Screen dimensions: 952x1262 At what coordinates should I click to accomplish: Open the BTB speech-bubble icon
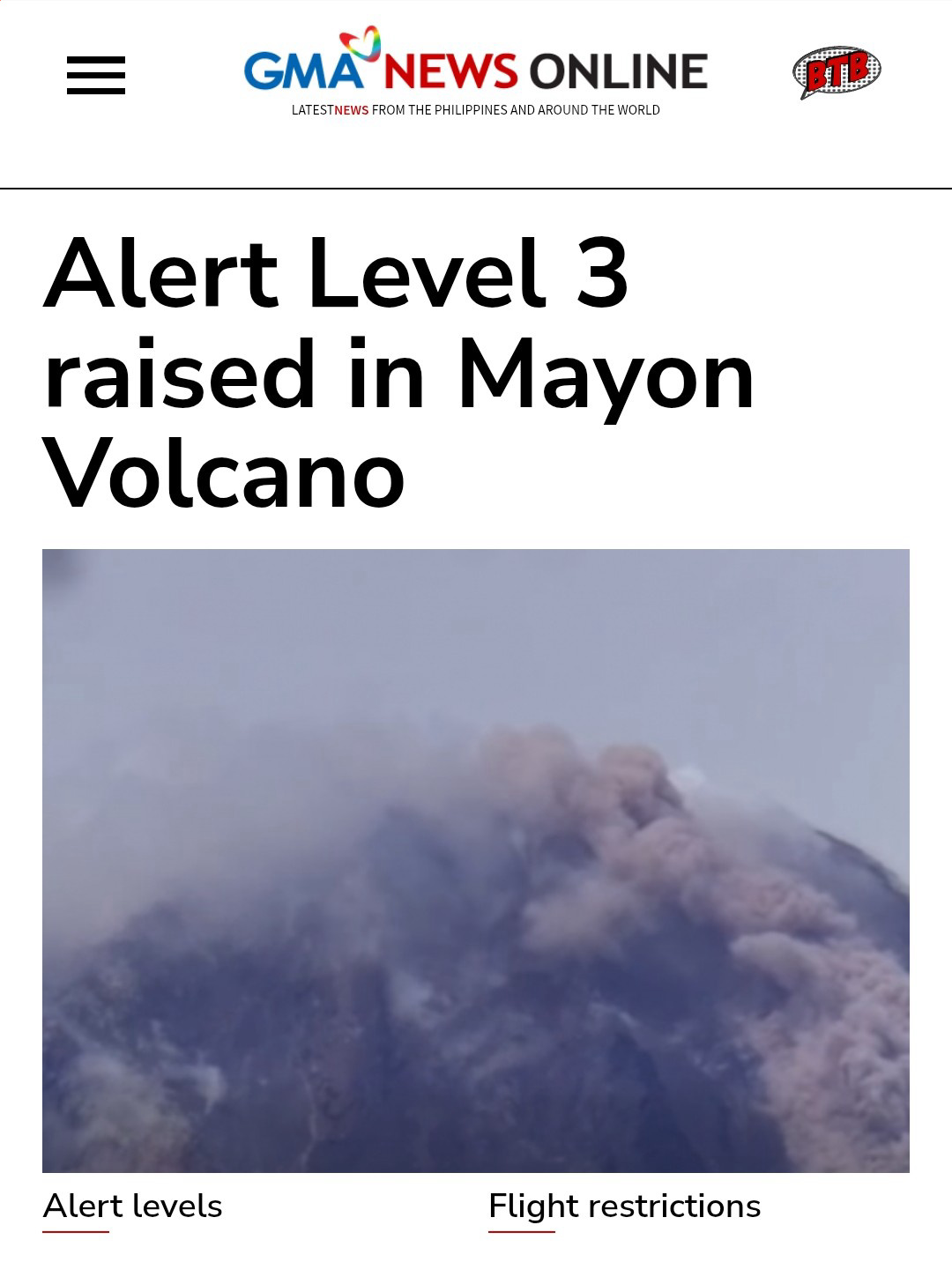(836, 72)
